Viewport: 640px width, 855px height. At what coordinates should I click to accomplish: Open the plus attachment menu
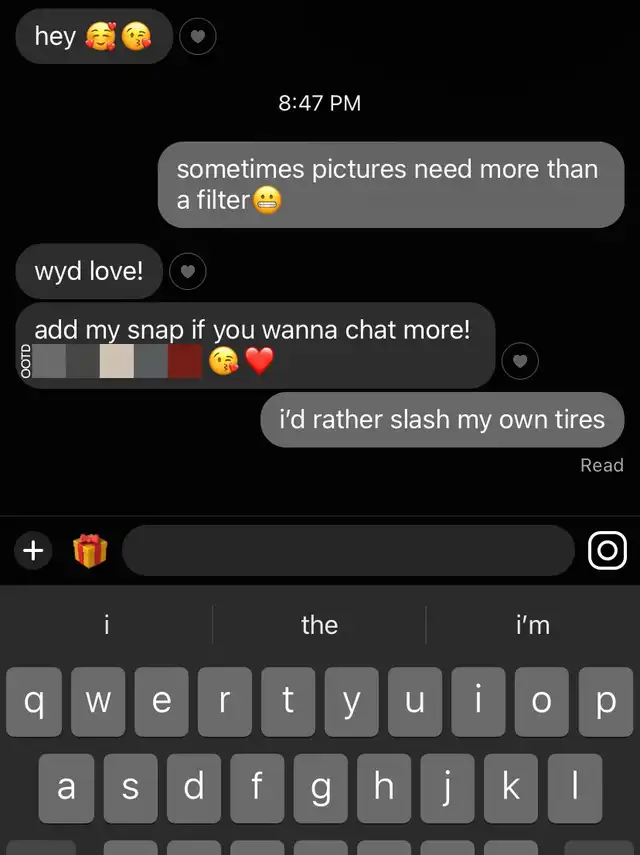pos(33,550)
